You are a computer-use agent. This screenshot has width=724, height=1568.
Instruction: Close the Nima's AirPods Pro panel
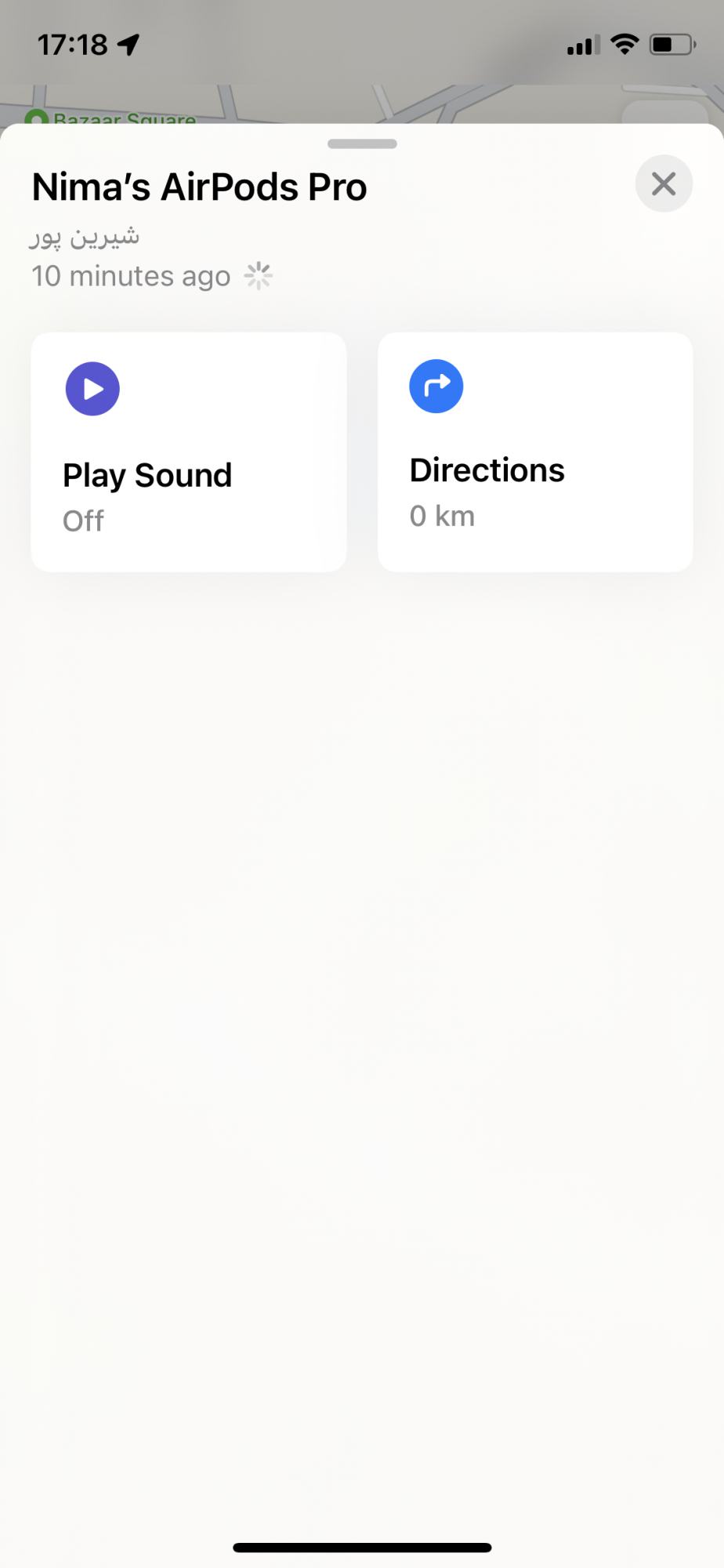(x=663, y=184)
